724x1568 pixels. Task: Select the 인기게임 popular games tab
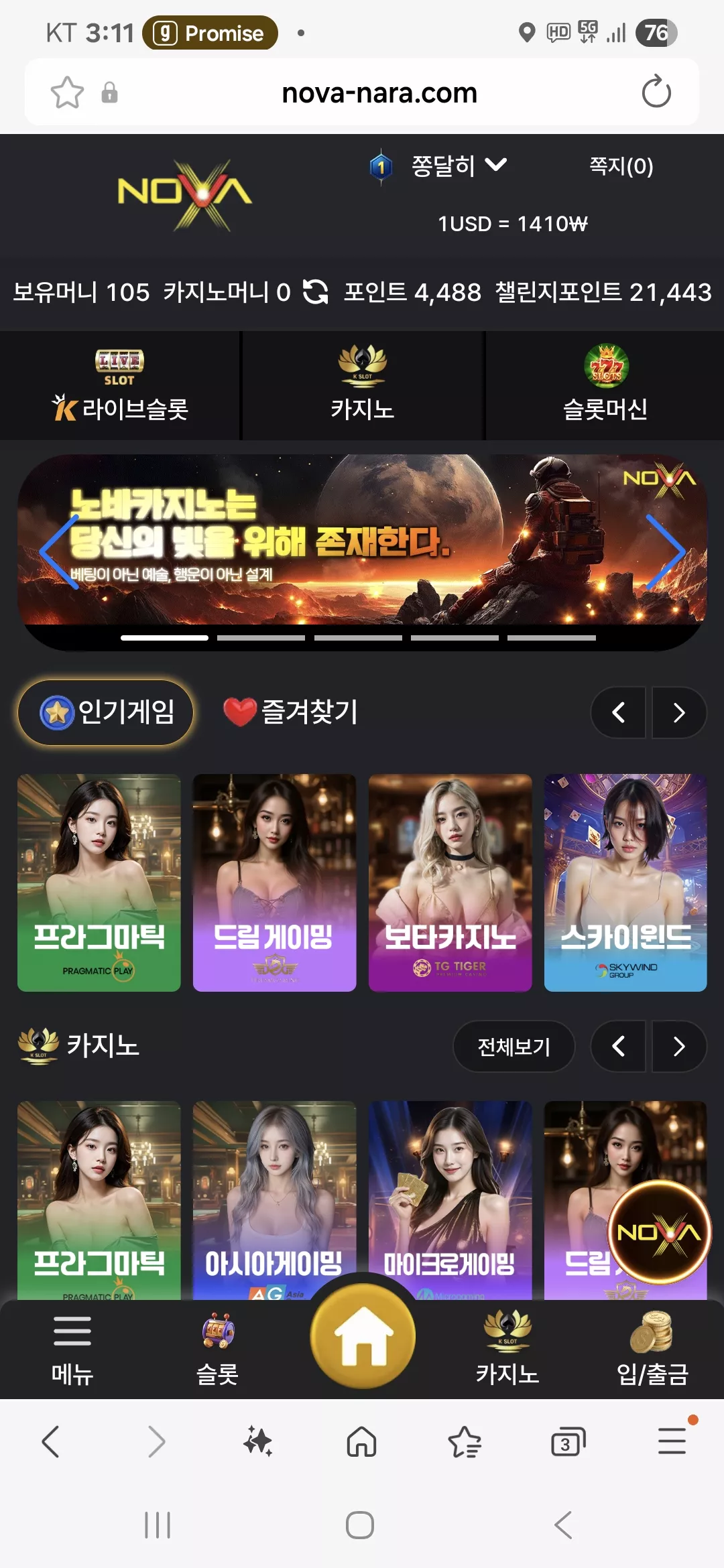(x=106, y=712)
